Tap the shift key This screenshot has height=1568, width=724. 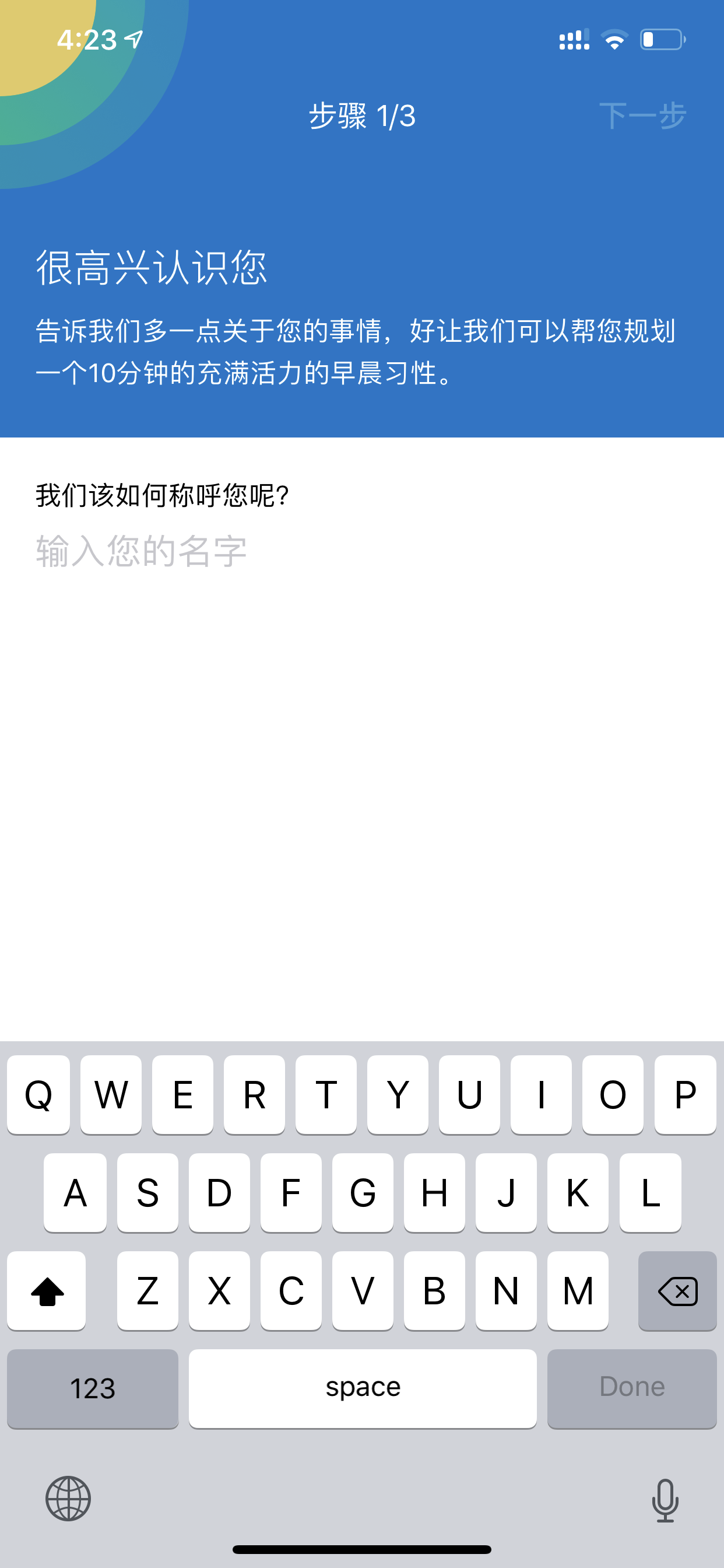[x=47, y=1290]
